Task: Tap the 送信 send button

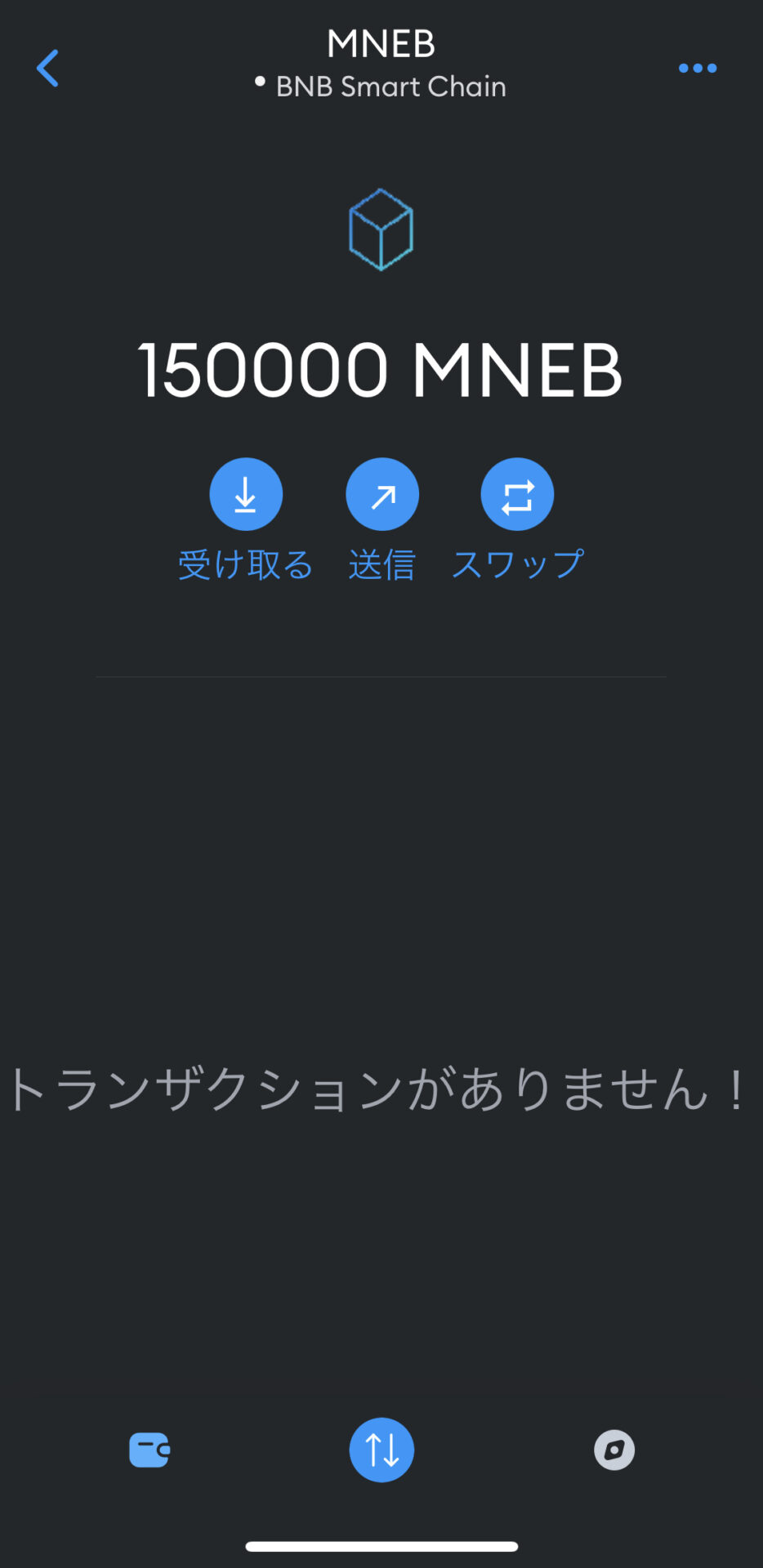Action: [x=382, y=495]
